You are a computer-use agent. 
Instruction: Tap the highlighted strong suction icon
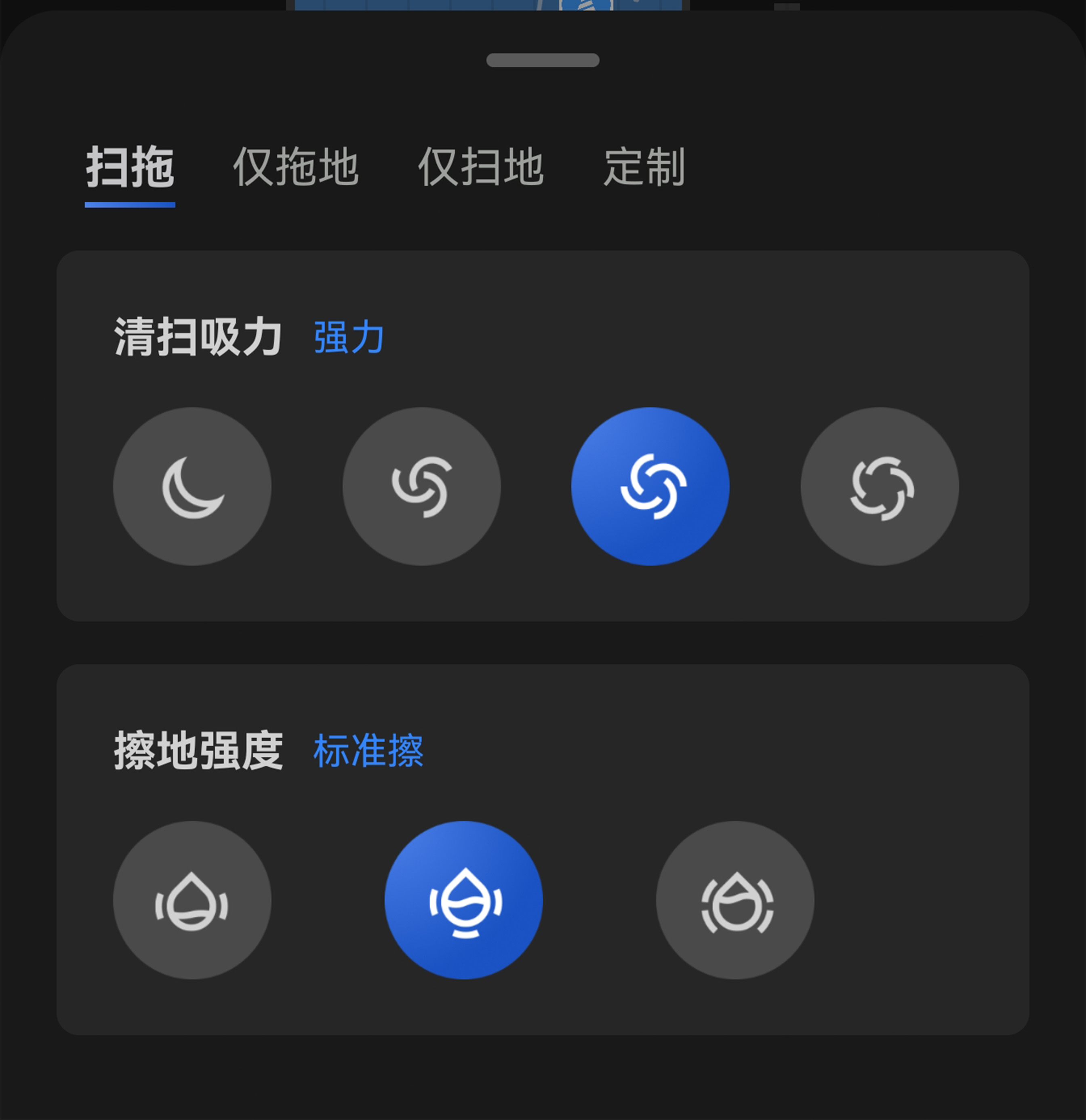coord(651,486)
